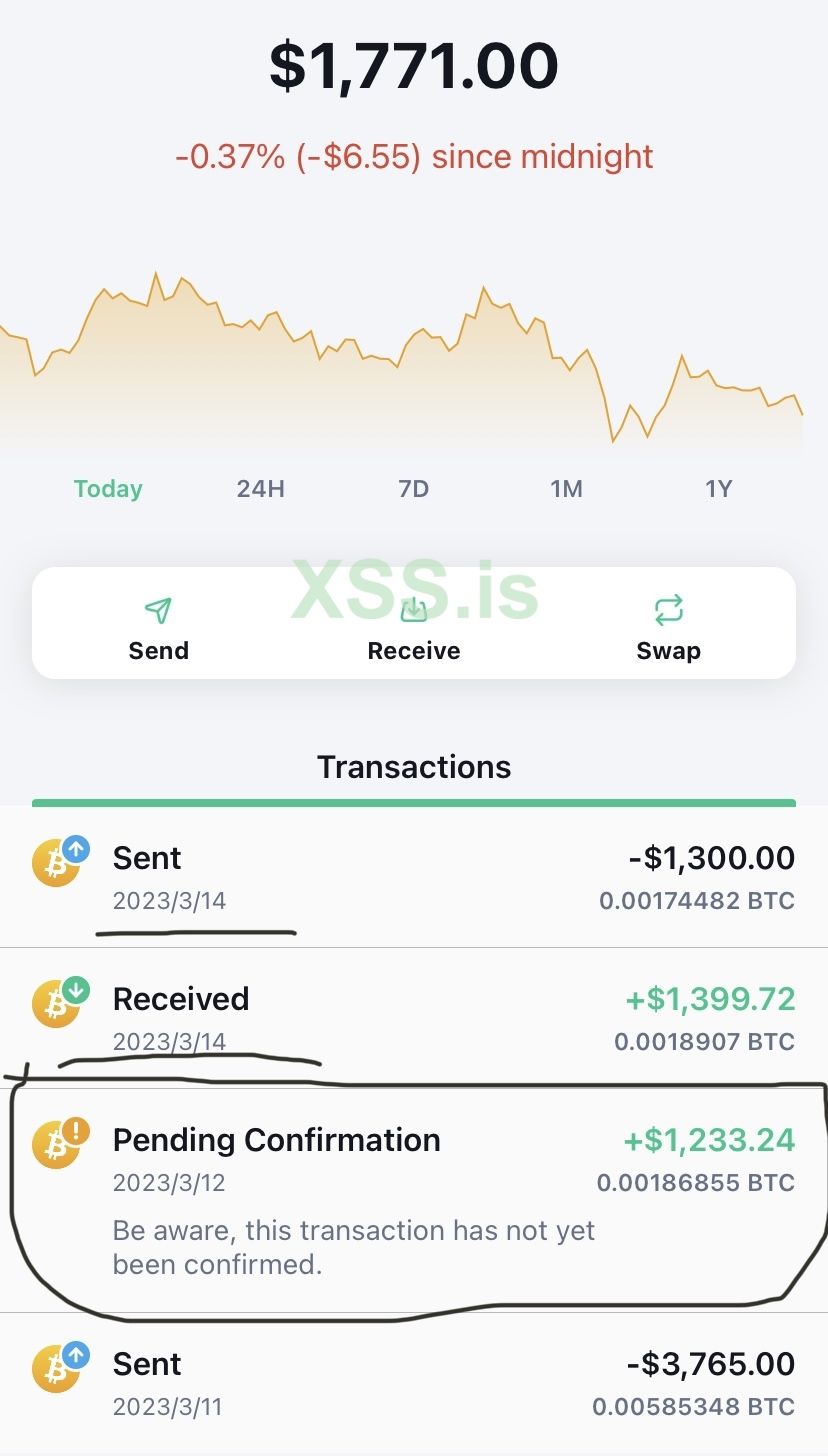Screen dimensions: 828x1456
Task: Switch the chart to 1M
Action: pos(566,489)
